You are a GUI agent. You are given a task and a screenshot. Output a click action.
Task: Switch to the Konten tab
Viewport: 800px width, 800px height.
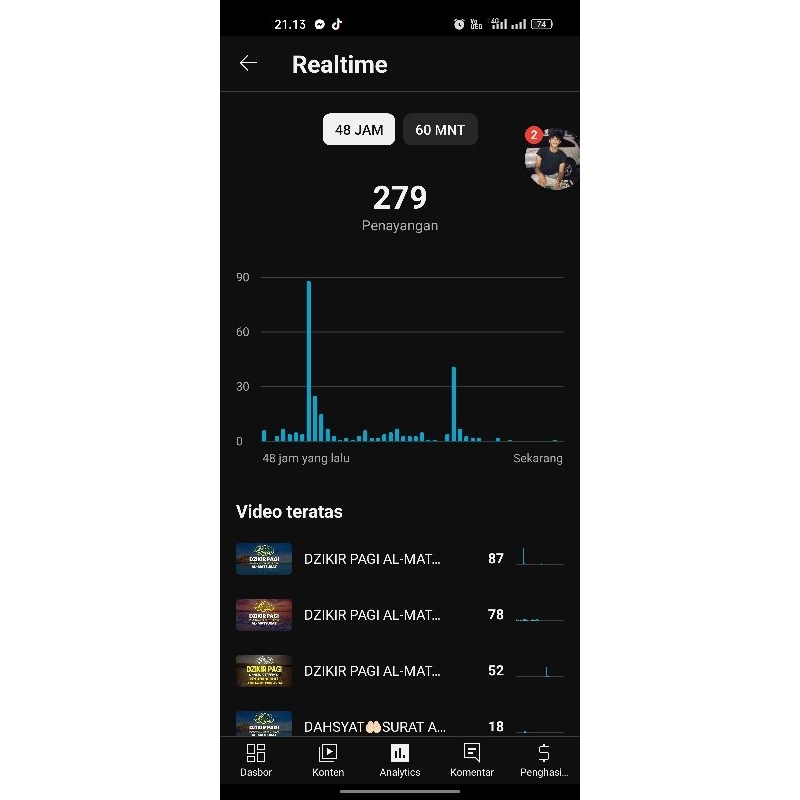(x=328, y=760)
